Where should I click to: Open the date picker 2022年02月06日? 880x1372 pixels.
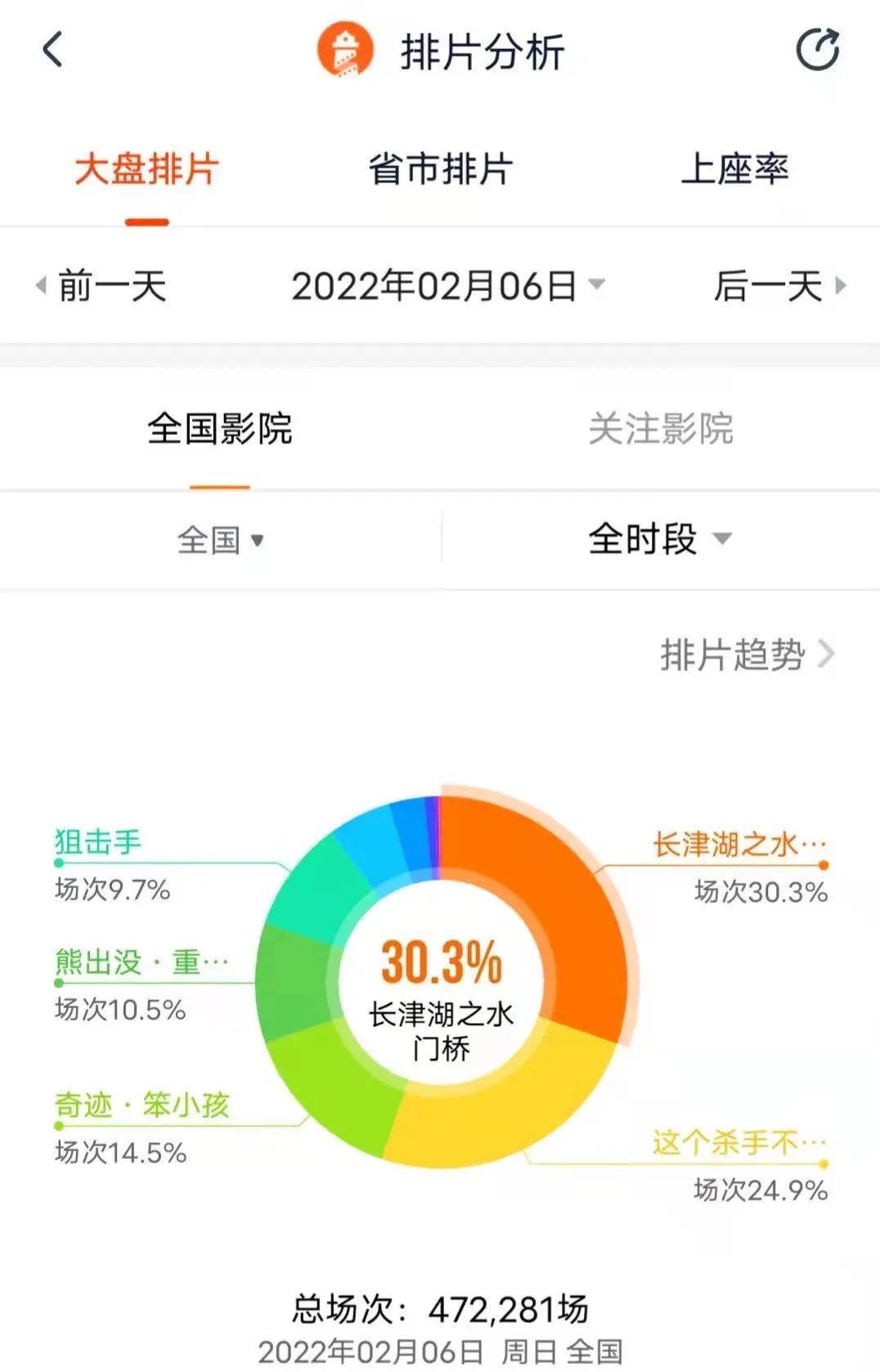(447, 286)
